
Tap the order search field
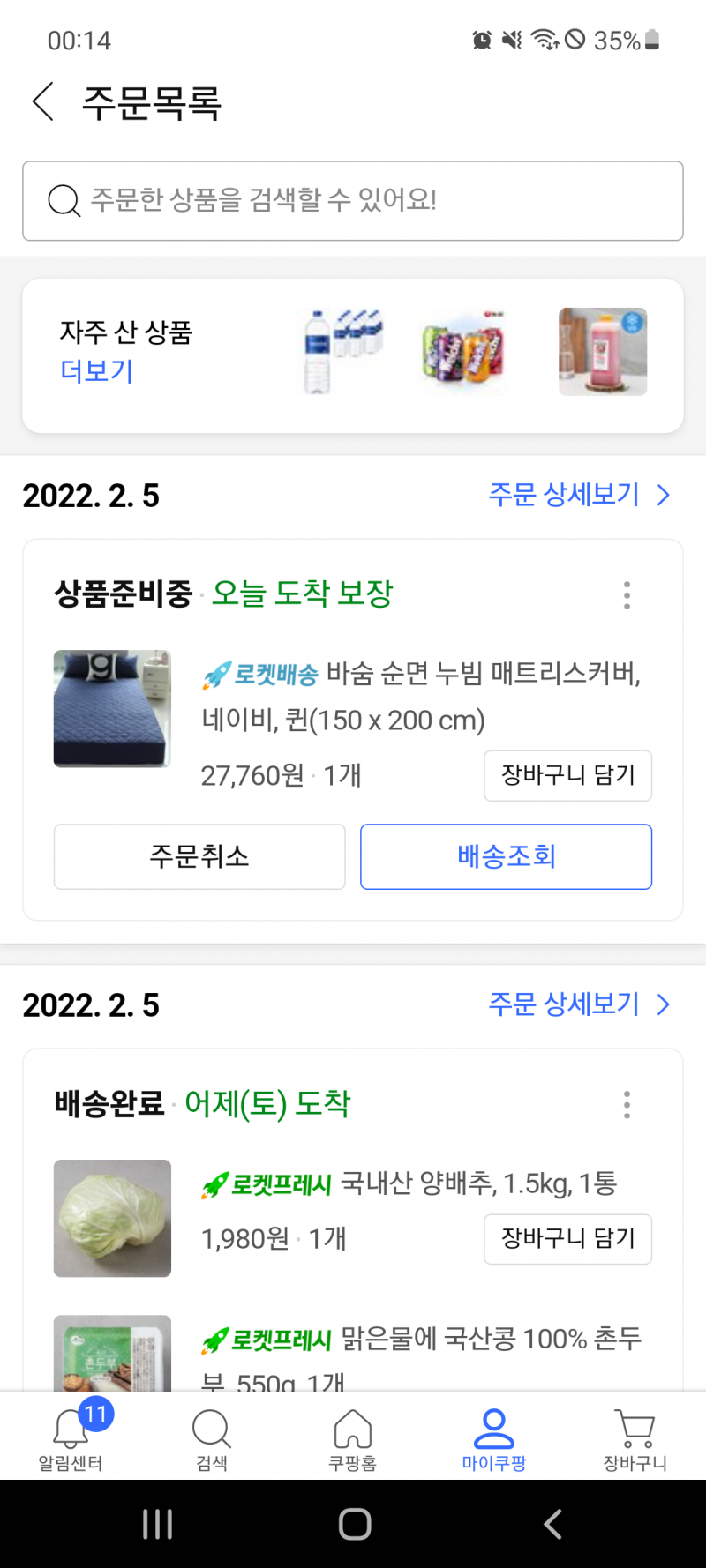(353, 200)
